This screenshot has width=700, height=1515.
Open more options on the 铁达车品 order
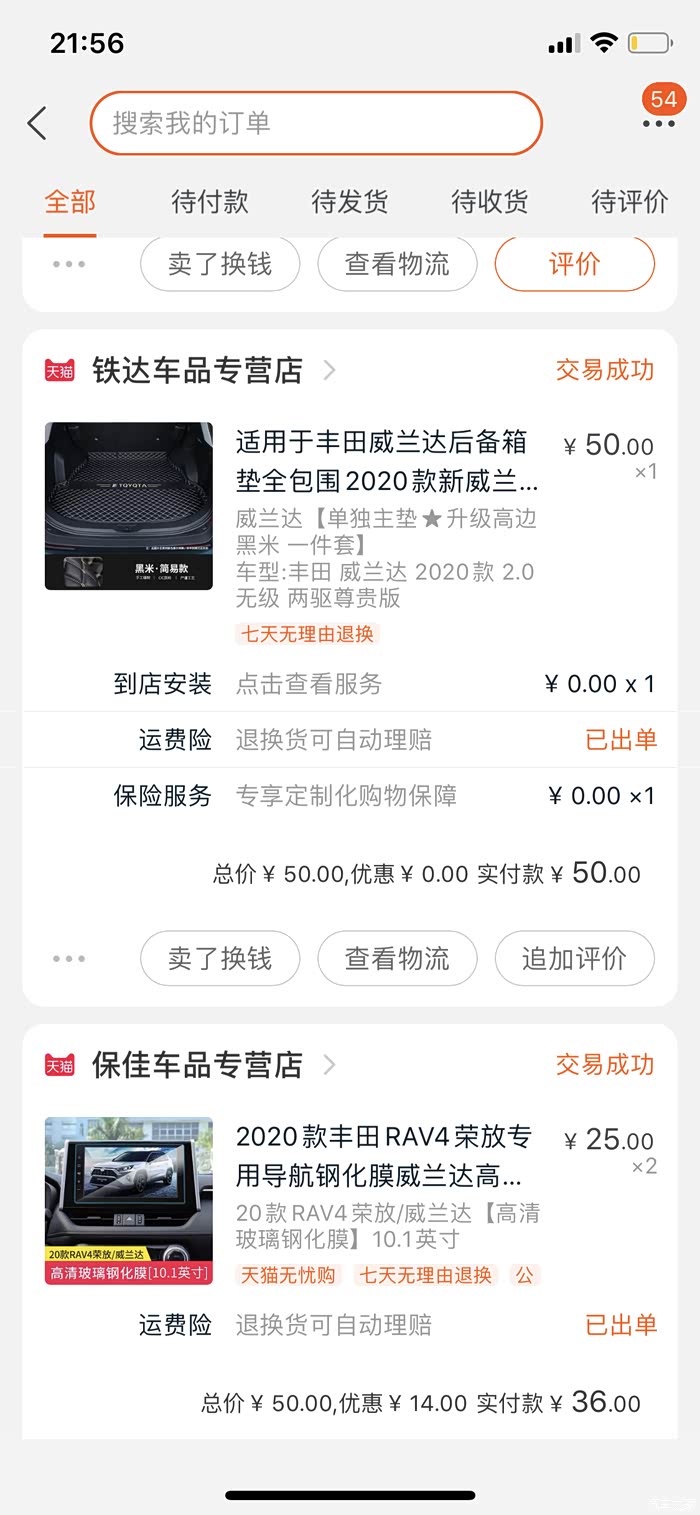pos(69,959)
